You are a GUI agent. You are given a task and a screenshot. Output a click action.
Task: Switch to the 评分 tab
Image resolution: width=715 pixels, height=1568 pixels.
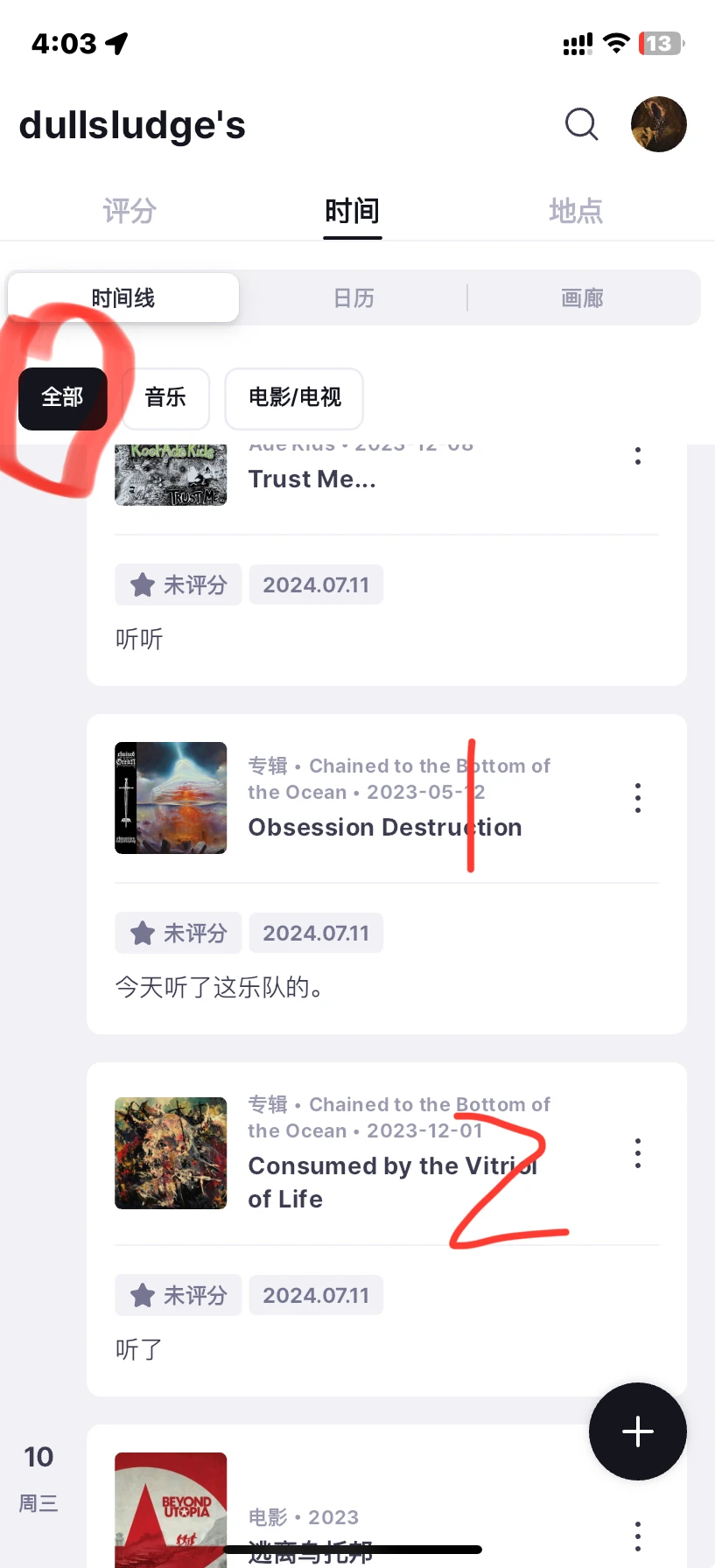pyautogui.click(x=130, y=211)
